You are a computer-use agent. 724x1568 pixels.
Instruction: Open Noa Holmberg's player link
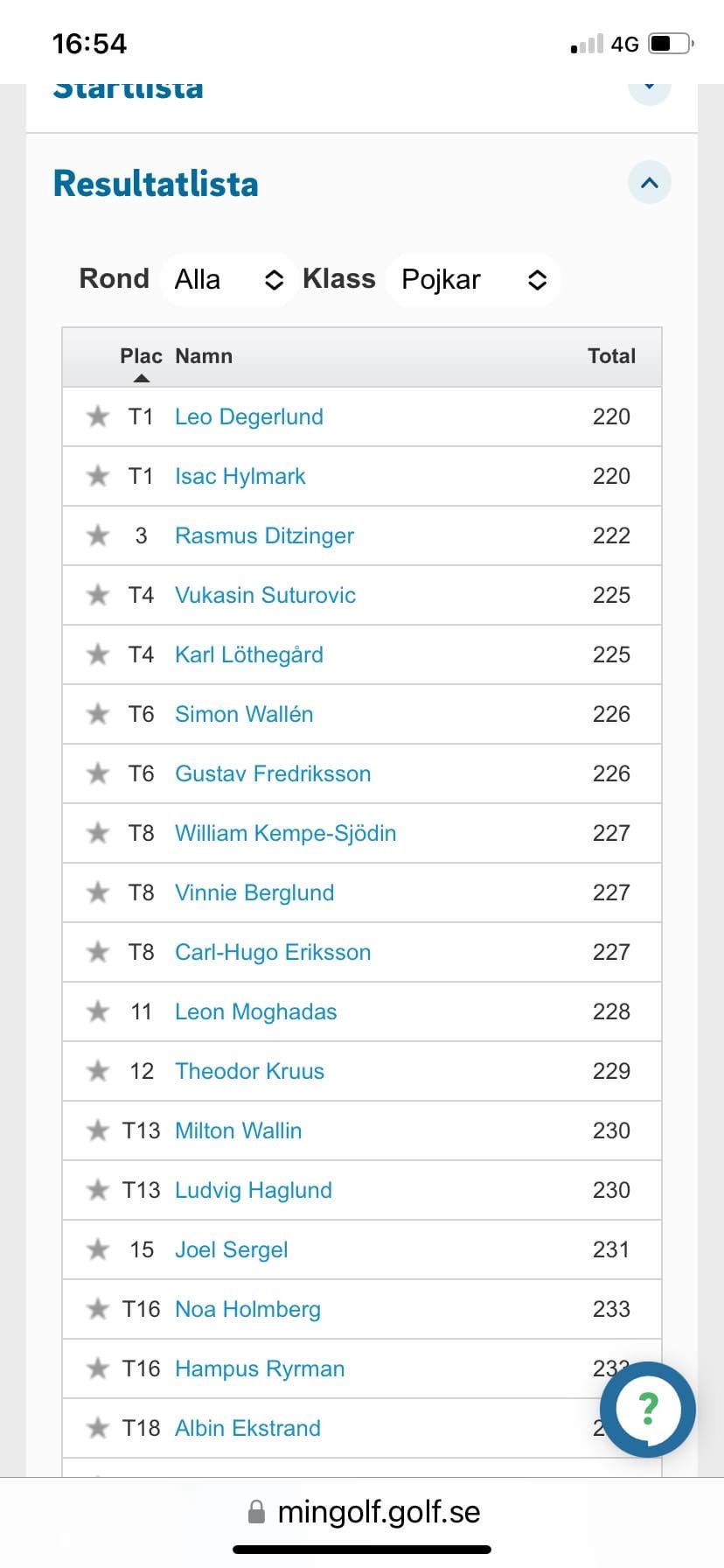247,1309
